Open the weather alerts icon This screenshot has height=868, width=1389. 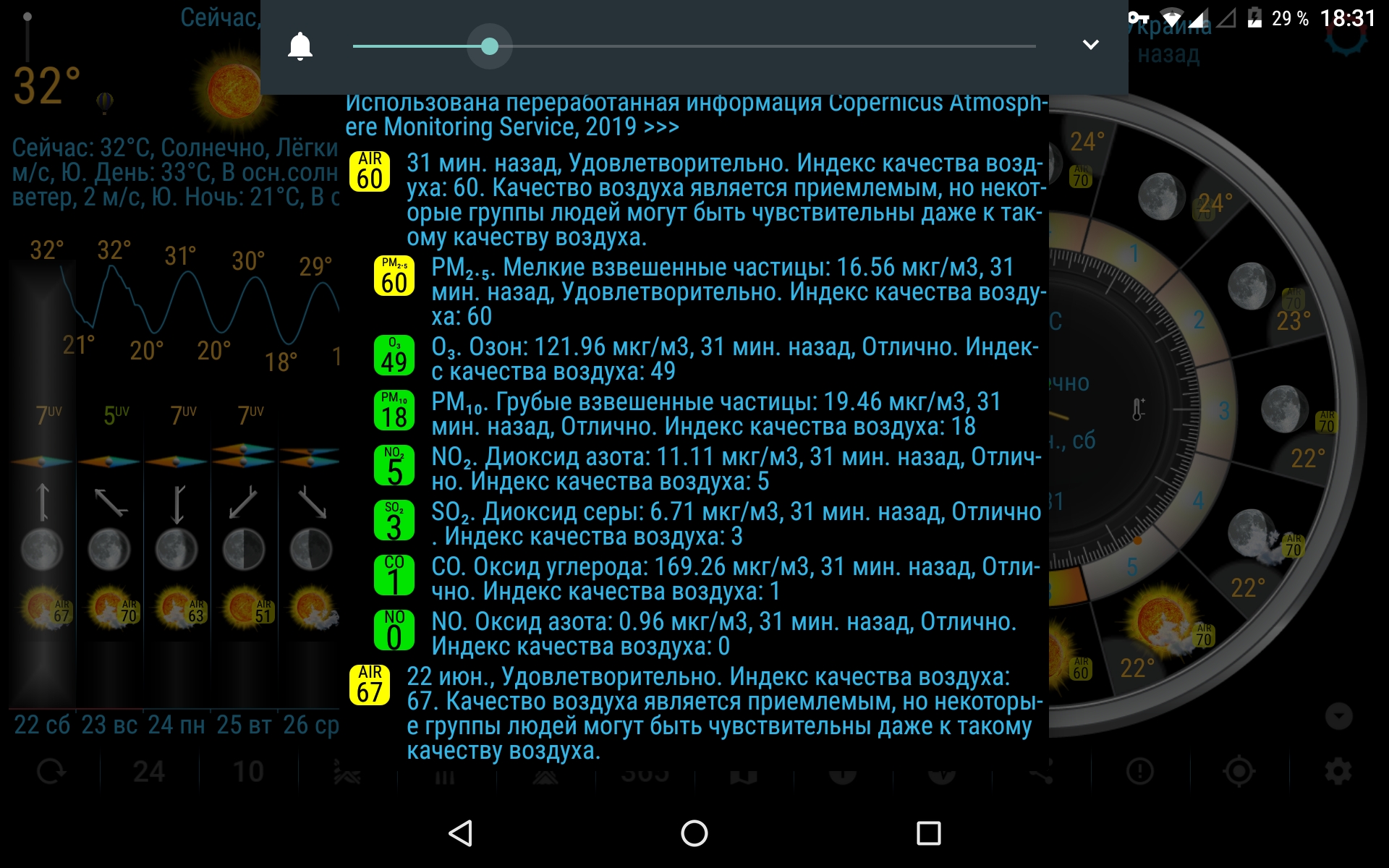(x=1140, y=772)
